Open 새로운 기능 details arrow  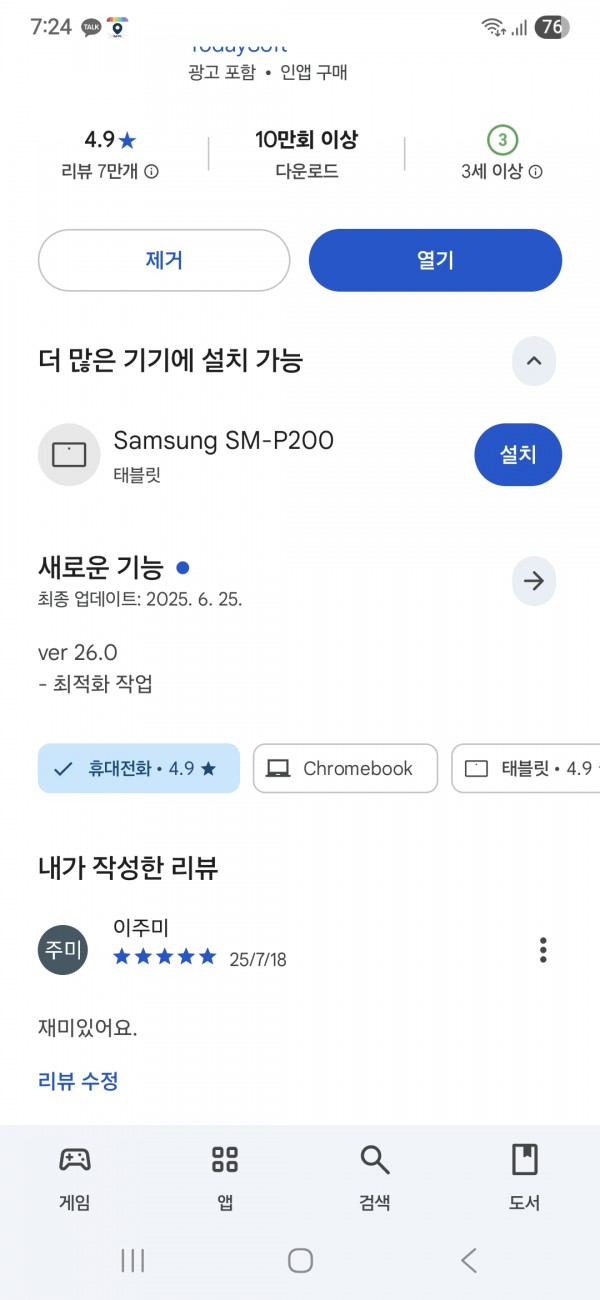pyautogui.click(x=534, y=581)
